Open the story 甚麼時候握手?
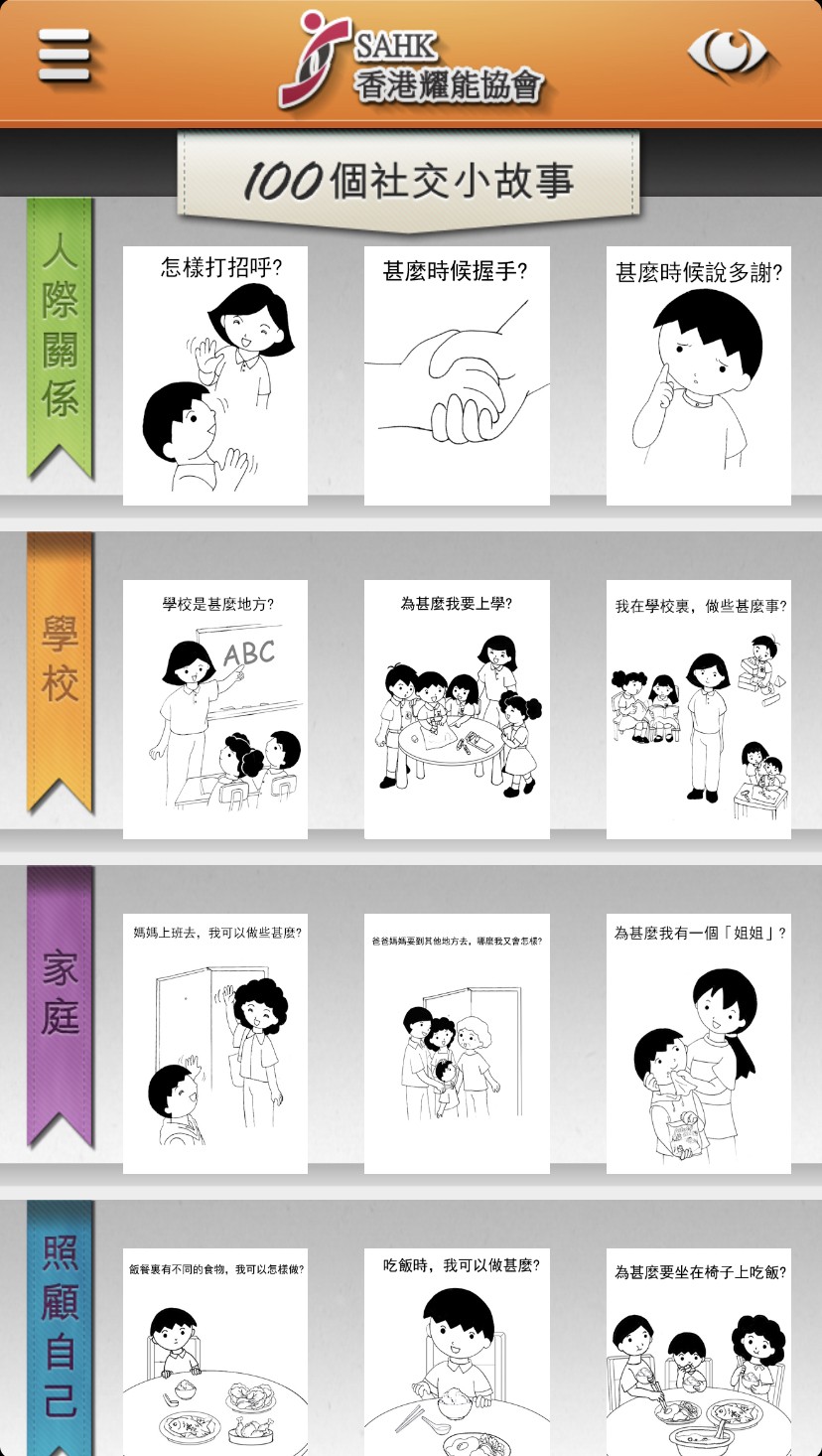Viewport: 822px width, 1456px height. (x=457, y=375)
